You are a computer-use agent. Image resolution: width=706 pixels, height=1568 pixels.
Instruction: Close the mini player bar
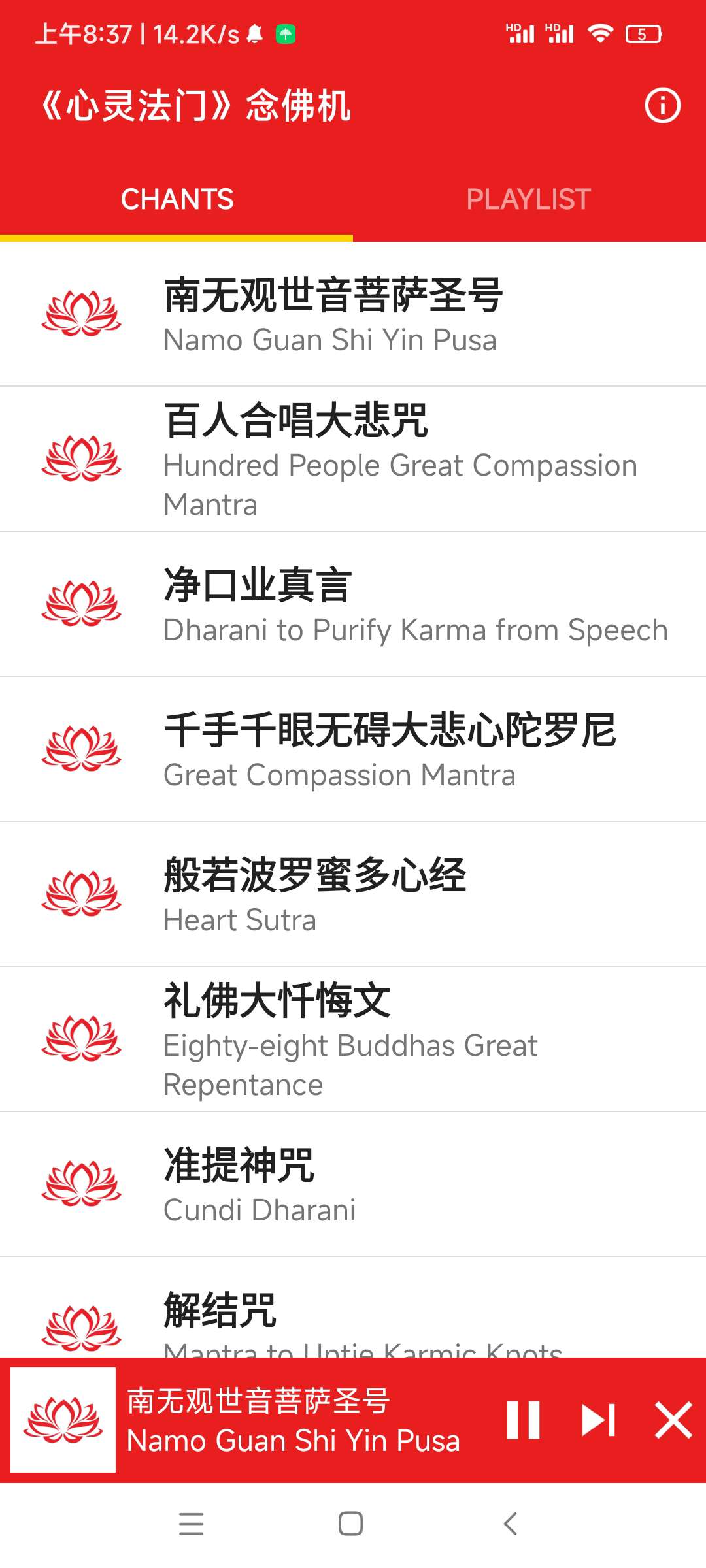pyautogui.click(x=673, y=1420)
